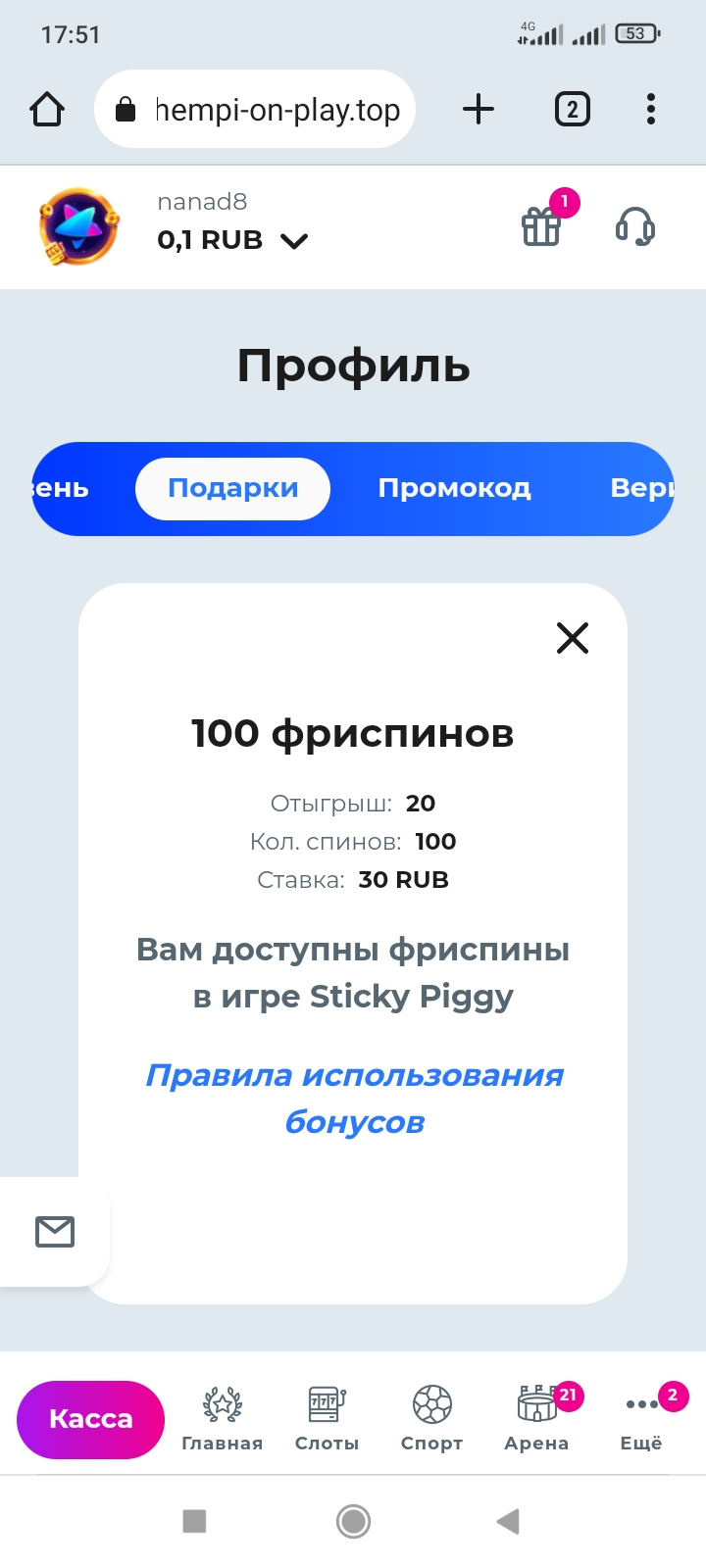Open the Спорт section
This screenshot has height=1568, width=706.
coord(431,1418)
